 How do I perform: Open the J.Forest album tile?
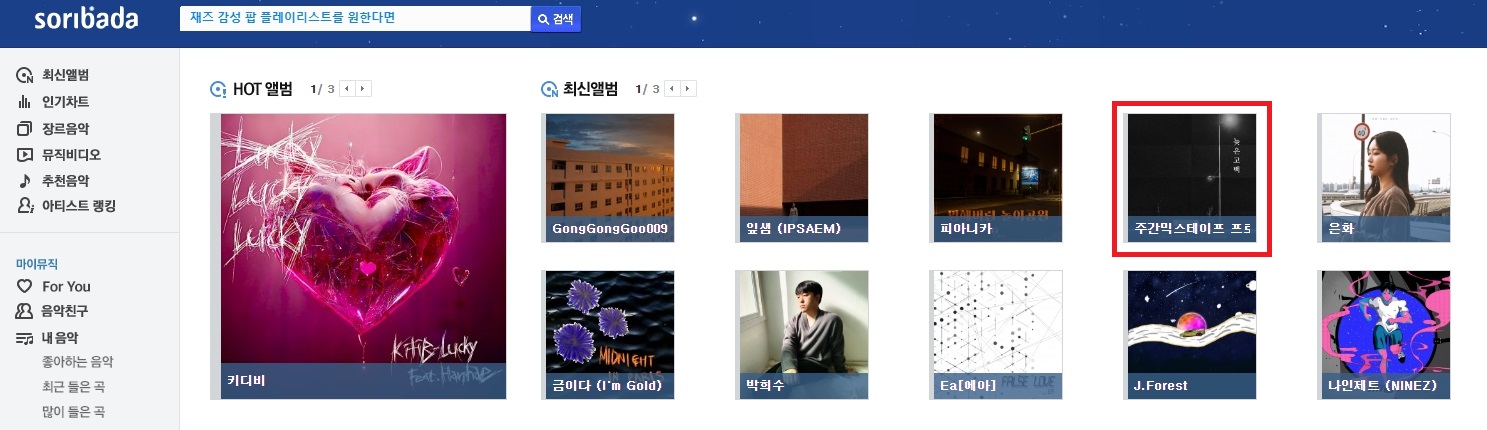click(1191, 335)
